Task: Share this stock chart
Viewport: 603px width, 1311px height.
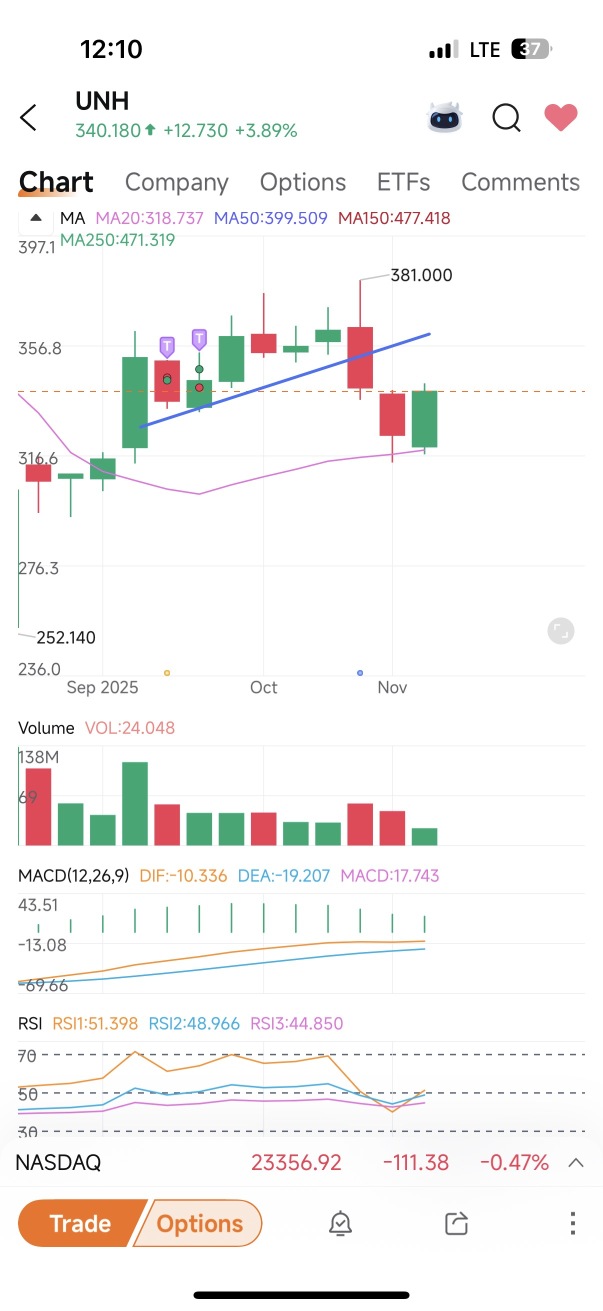Action: [x=456, y=1223]
